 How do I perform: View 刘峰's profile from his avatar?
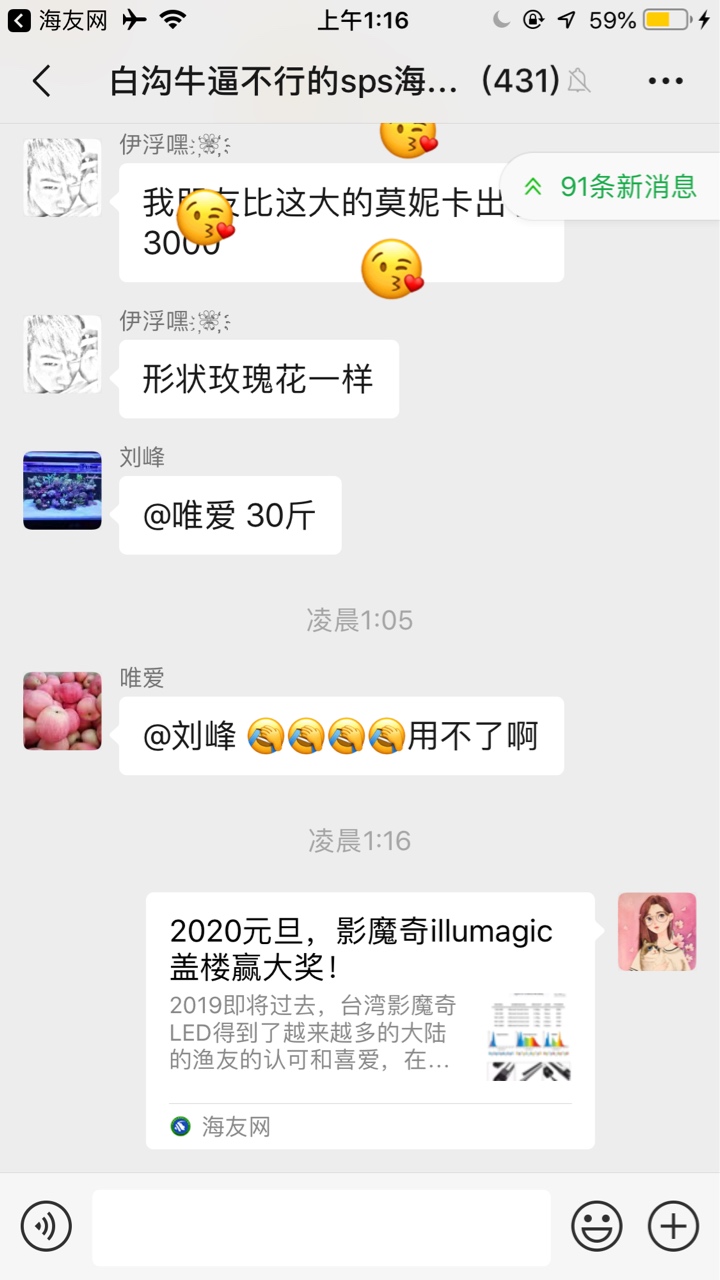pos(62,490)
